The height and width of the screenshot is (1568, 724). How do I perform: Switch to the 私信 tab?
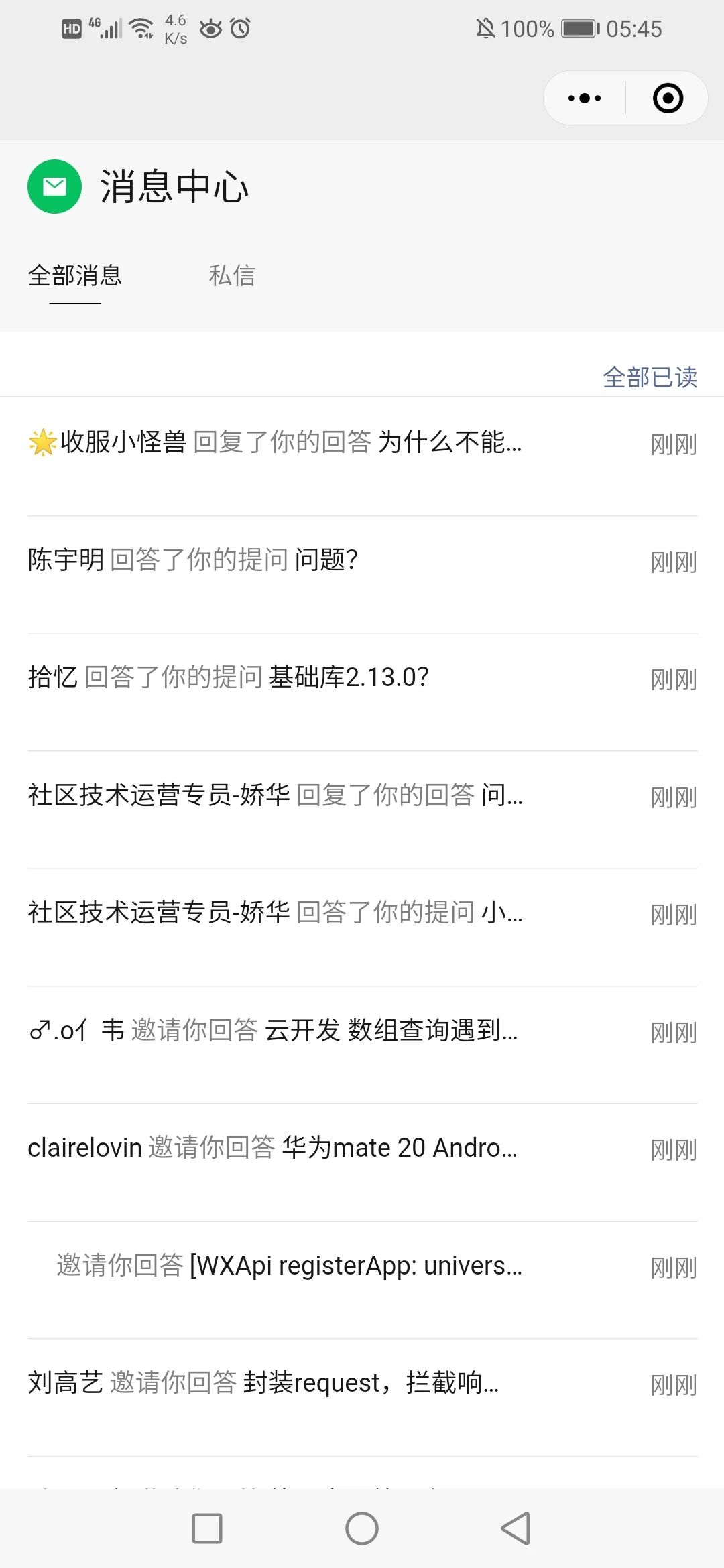tap(232, 275)
